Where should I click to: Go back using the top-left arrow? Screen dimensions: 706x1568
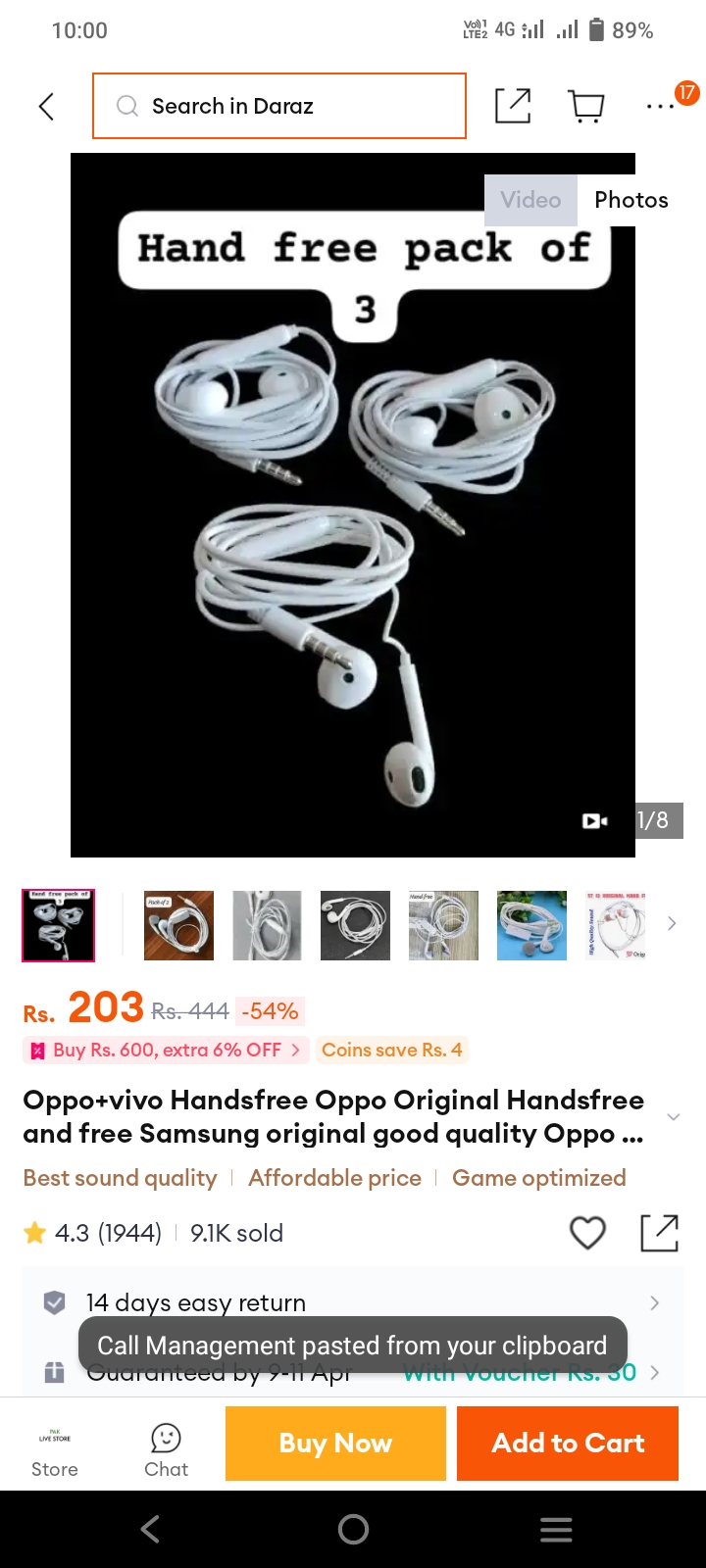pyautogui.click(x=46, y=106)
